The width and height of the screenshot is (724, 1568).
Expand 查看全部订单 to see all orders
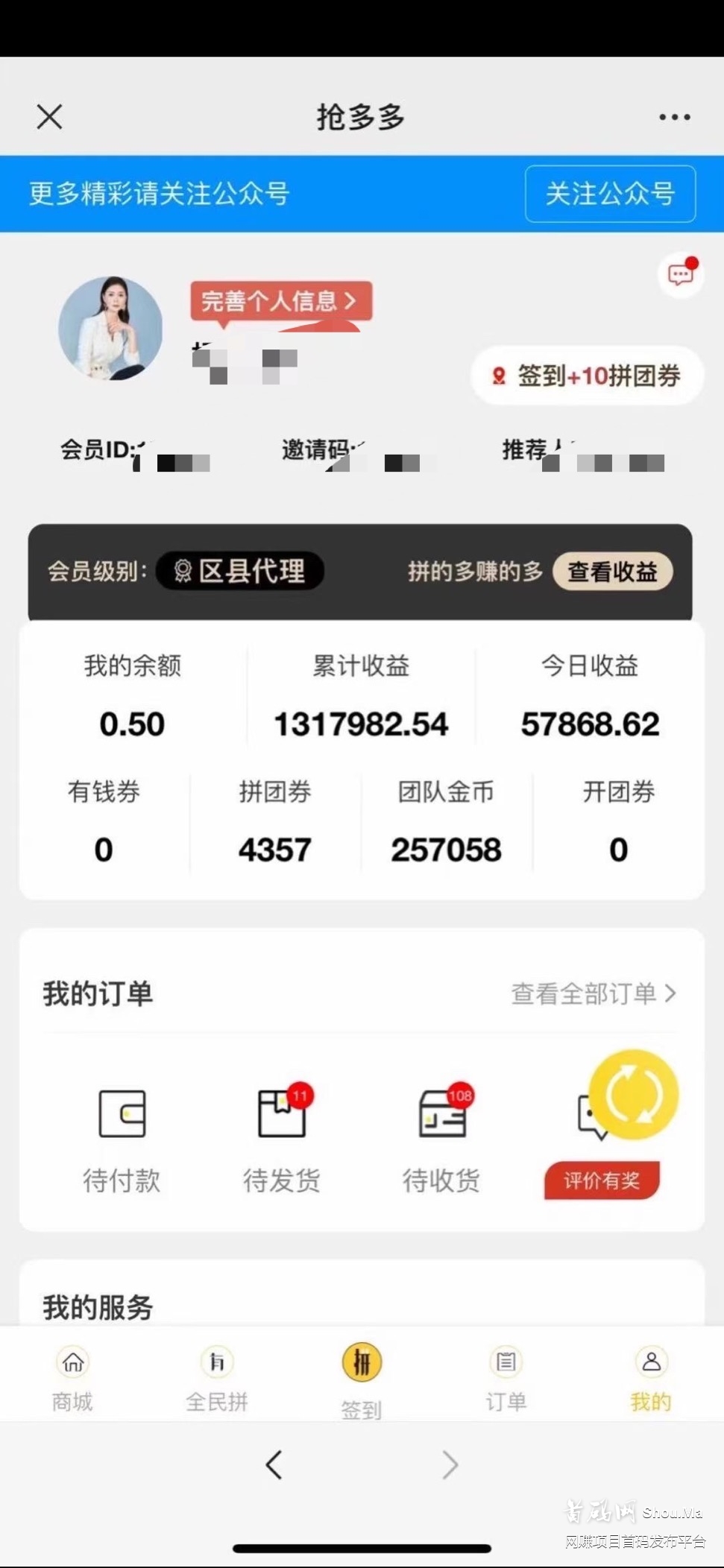point(591,993)
